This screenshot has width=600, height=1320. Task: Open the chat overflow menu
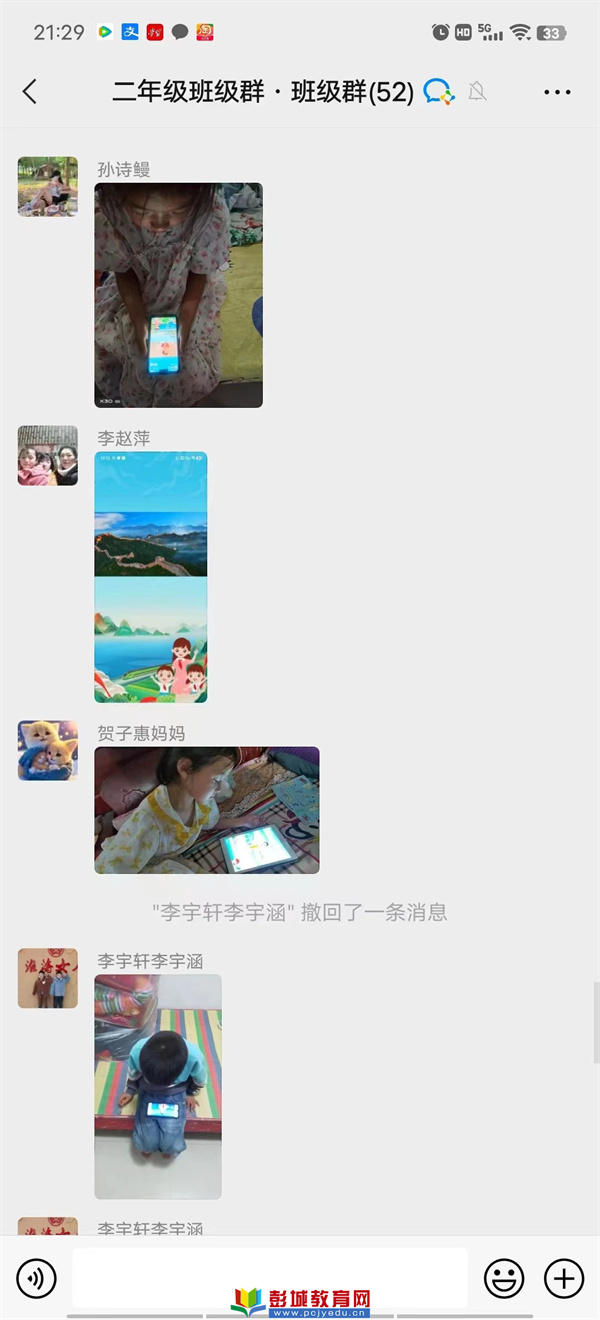point(557,92)
